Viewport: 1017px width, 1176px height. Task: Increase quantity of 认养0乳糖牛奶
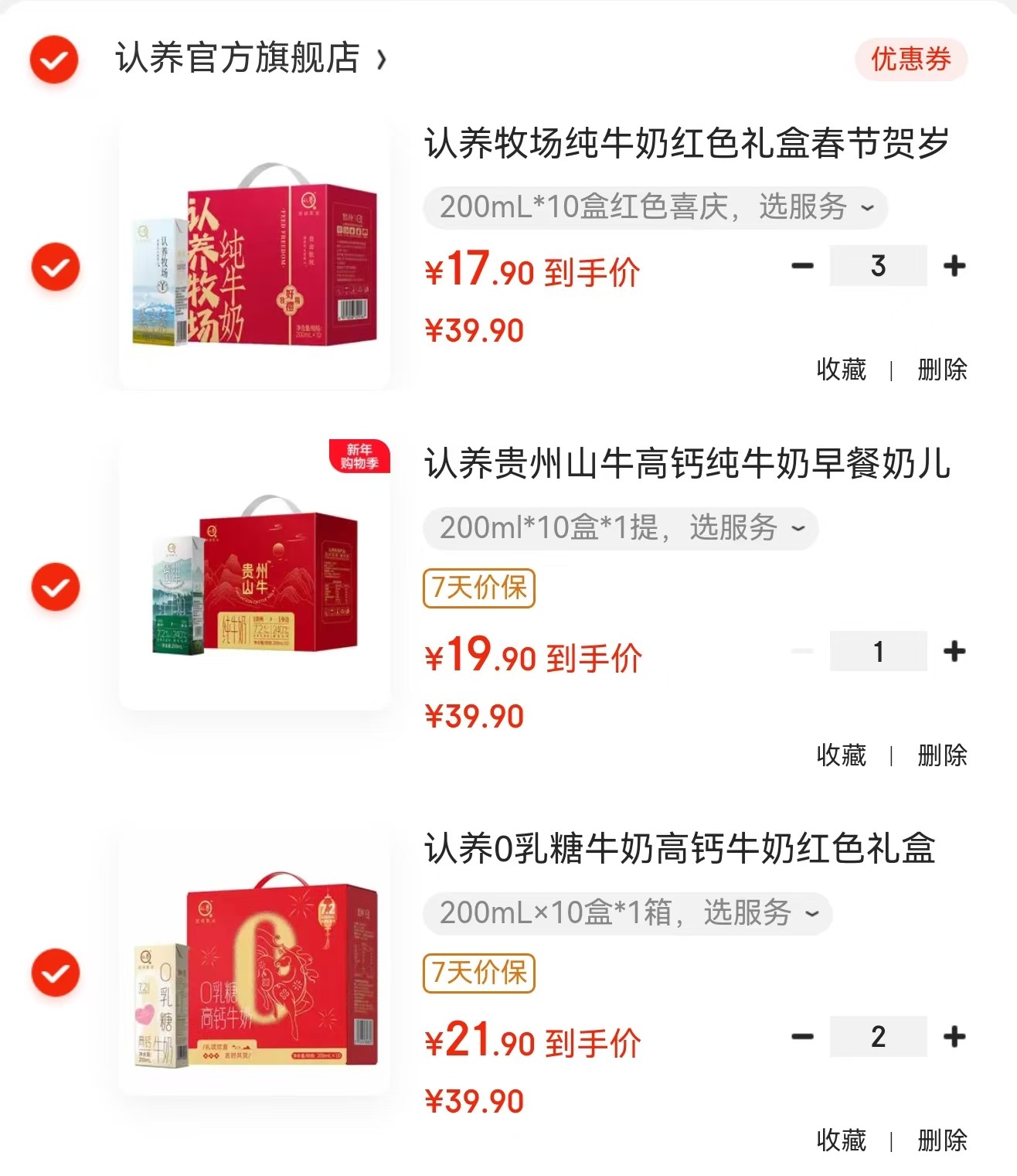[x=954, y=1036]
